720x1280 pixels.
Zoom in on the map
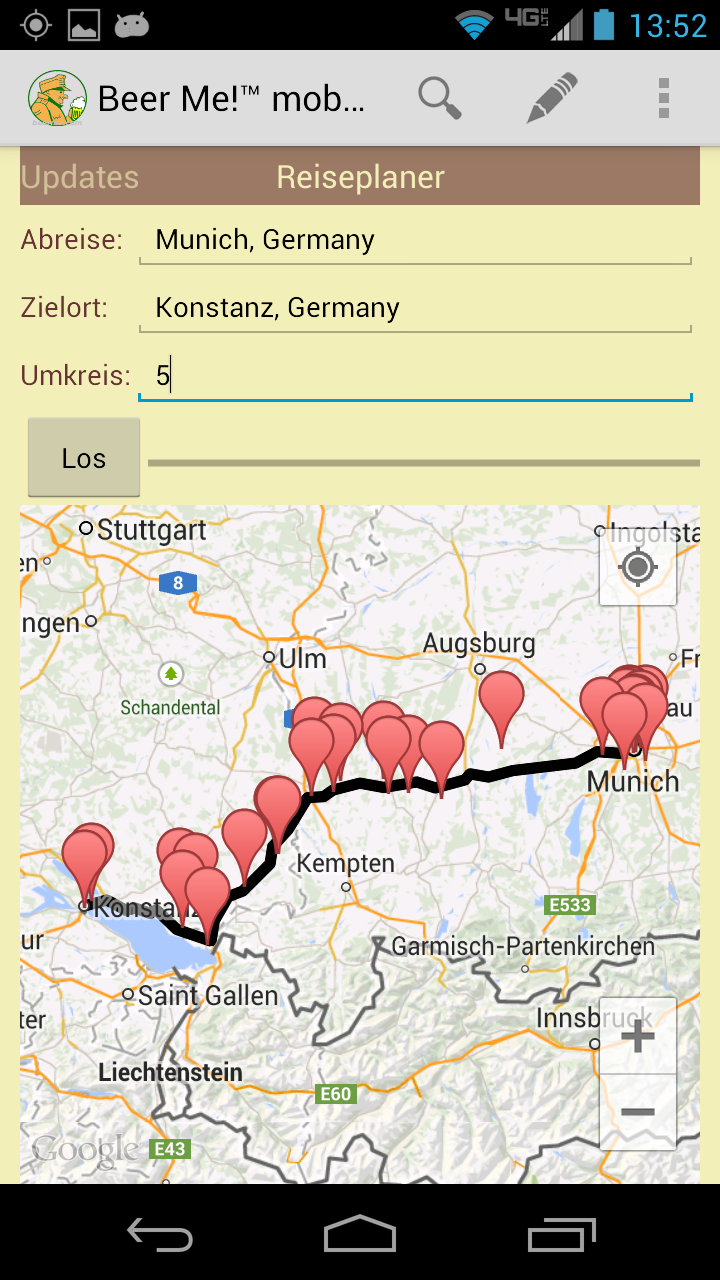coord(638,1036)
